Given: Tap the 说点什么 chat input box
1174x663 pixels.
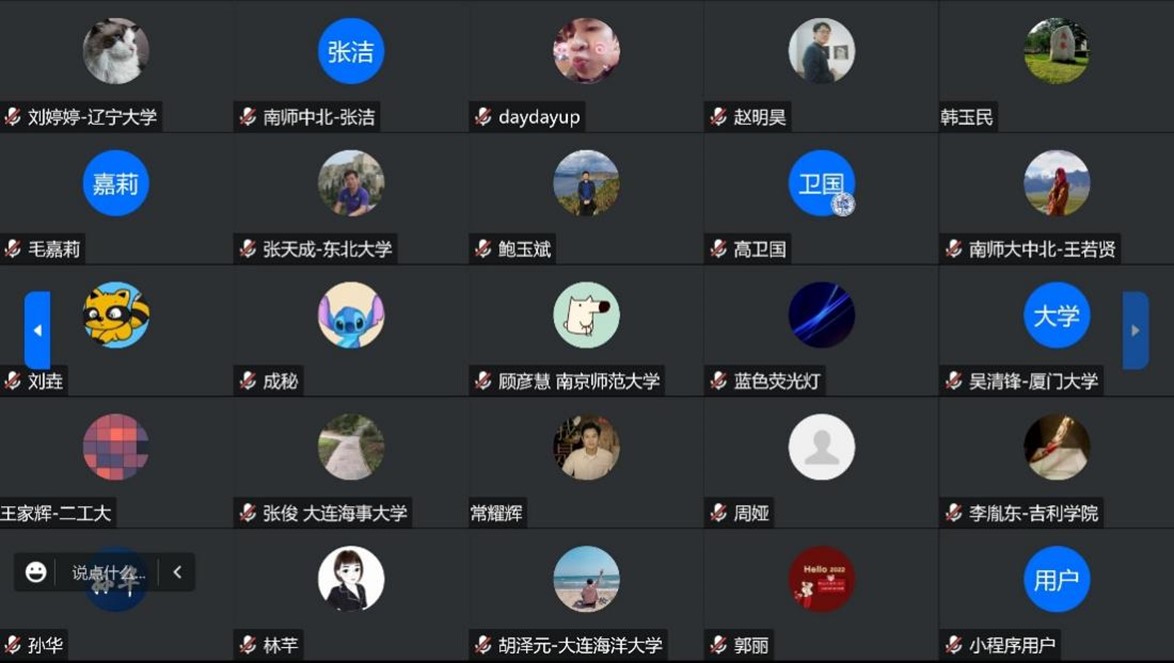Looking at the screenshot, I should (x=108, y=573).
